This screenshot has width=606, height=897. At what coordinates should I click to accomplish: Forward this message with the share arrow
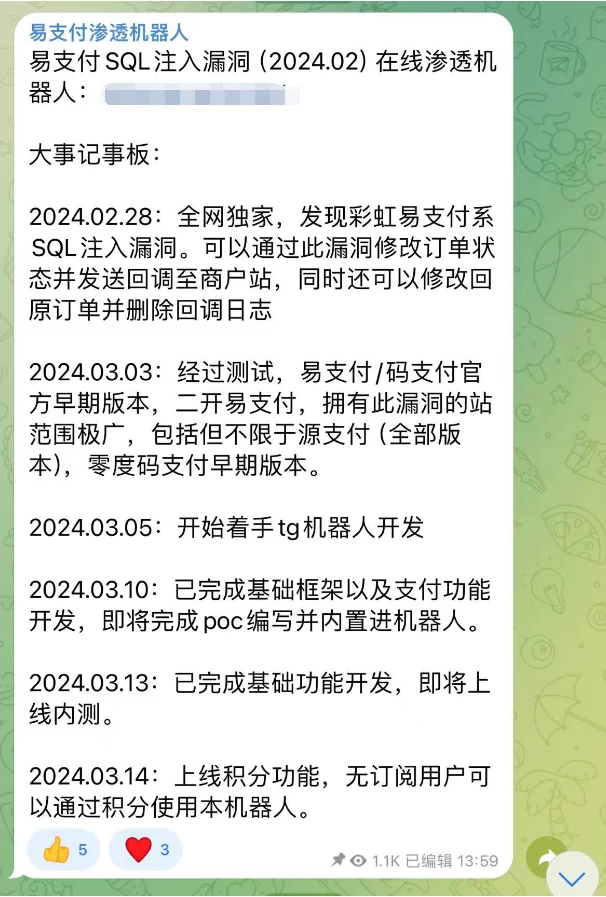pos(548,857)
